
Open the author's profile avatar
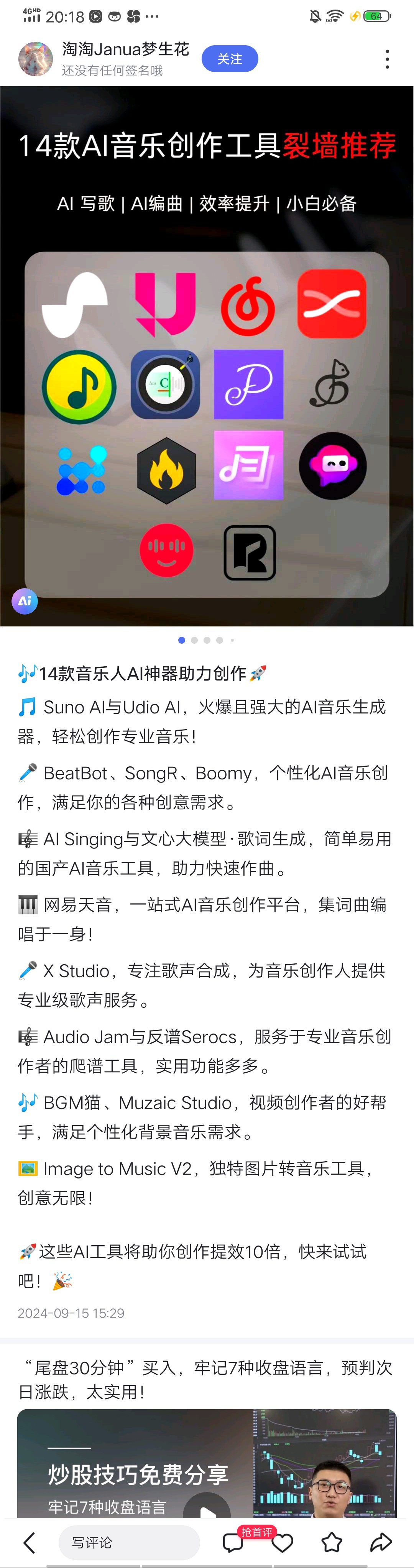36,59
